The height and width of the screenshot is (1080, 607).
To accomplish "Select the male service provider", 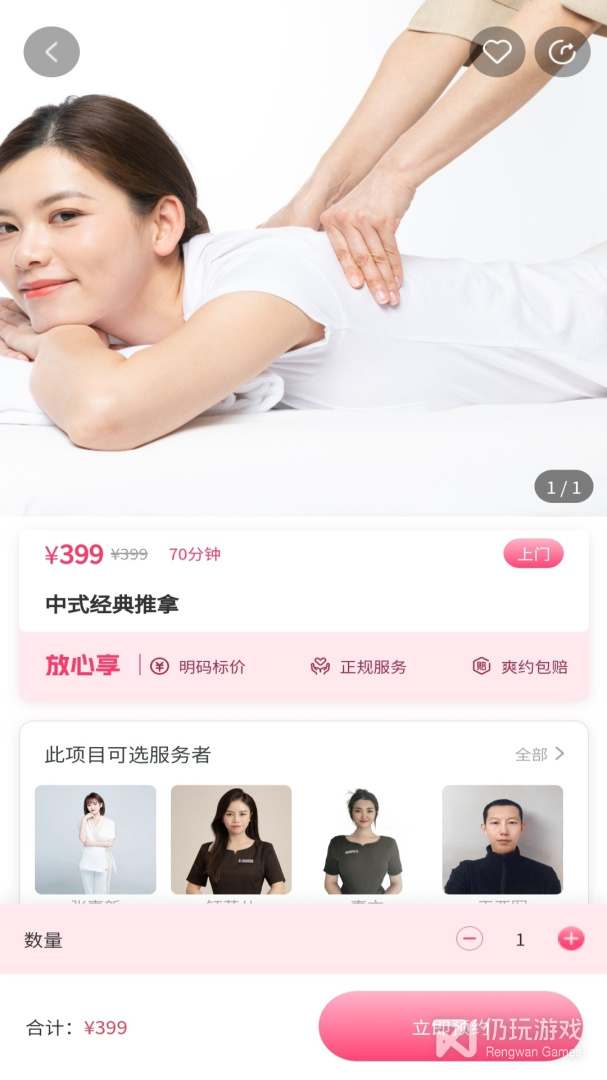I will point(502,839).
